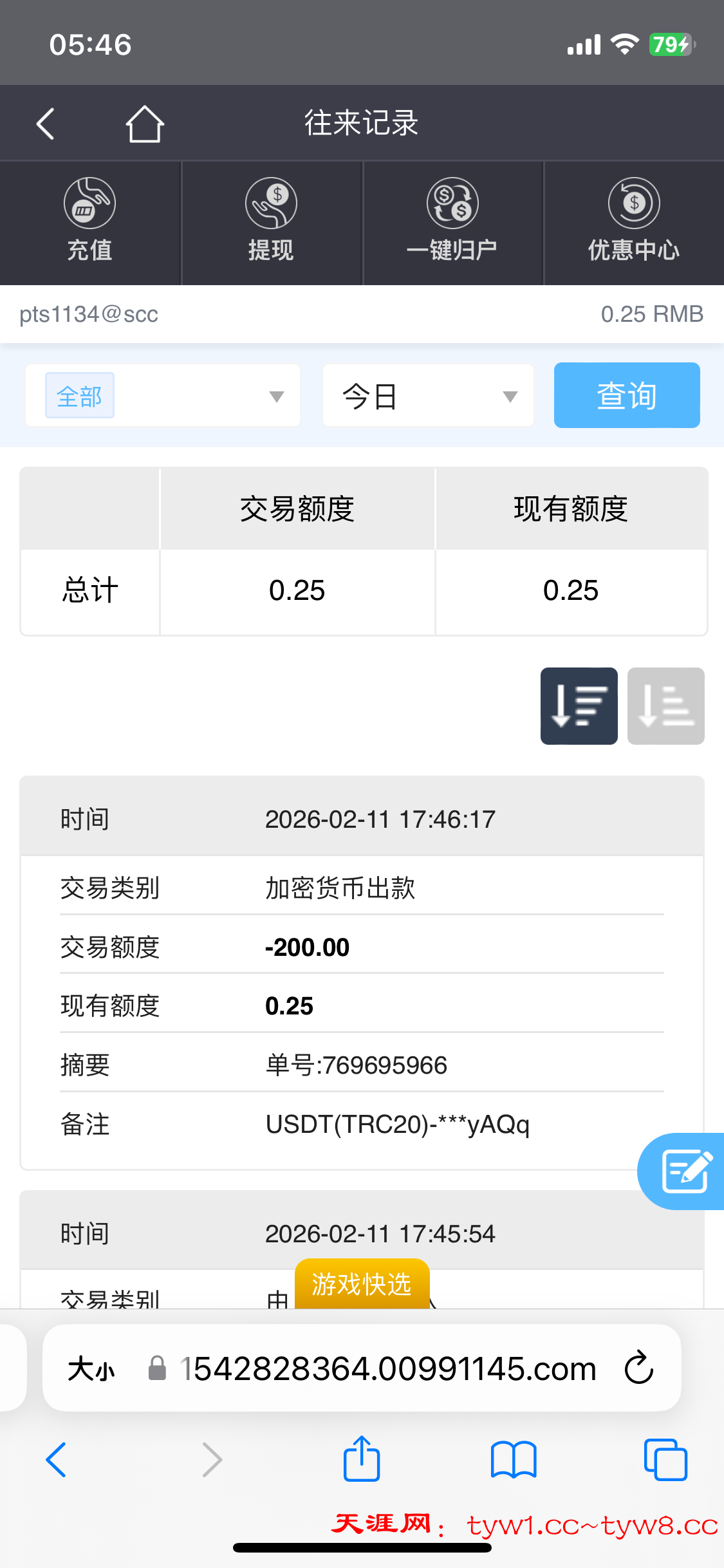
Task: Open 游戏快选 quick game selector
Action: click(x=362, y=1284)
